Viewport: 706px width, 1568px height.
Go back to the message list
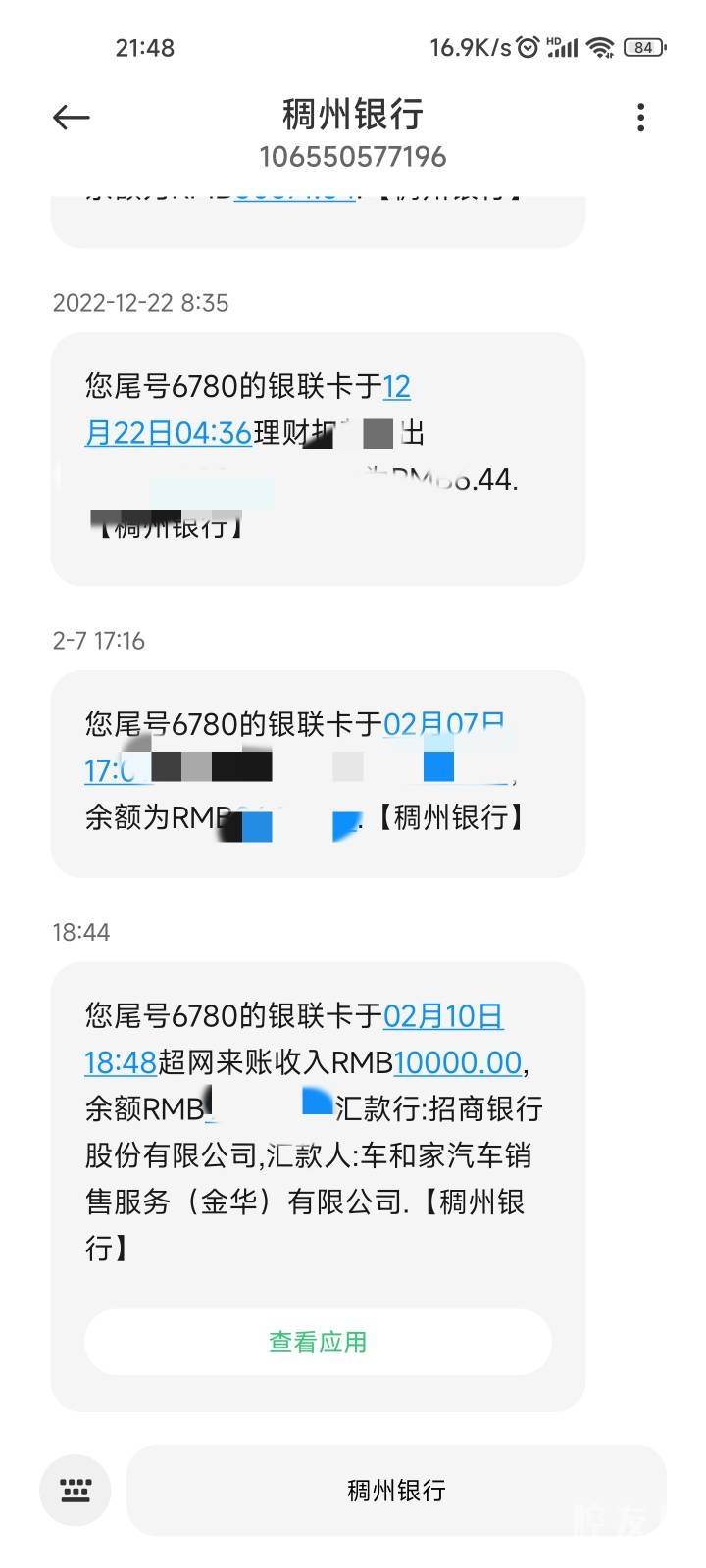coord(71,118)
